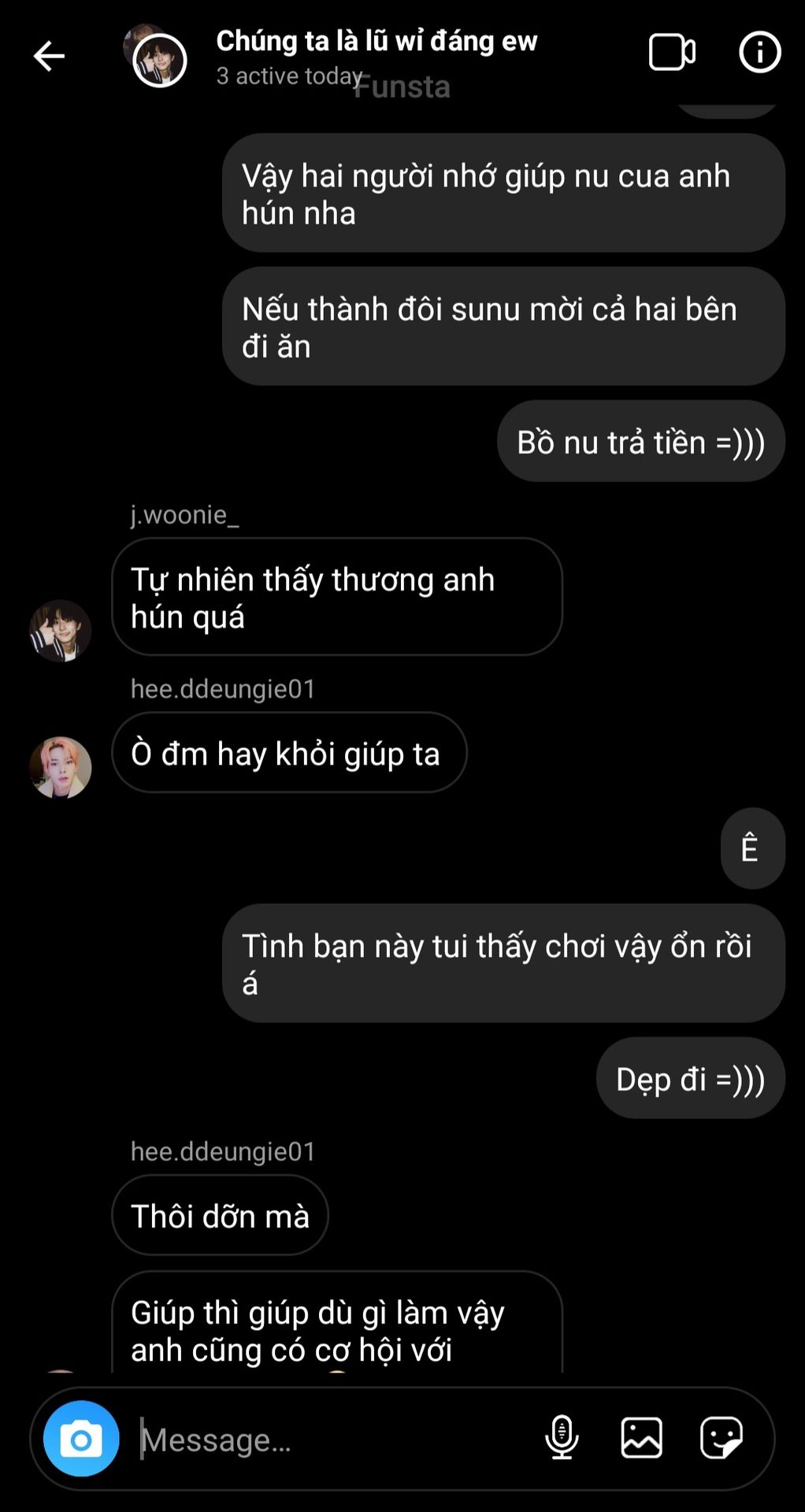Open hee.ddeungie01's avatar beside "Ò đm hay" message
This screenshot has width=805, height=1512.
(61, 767)
